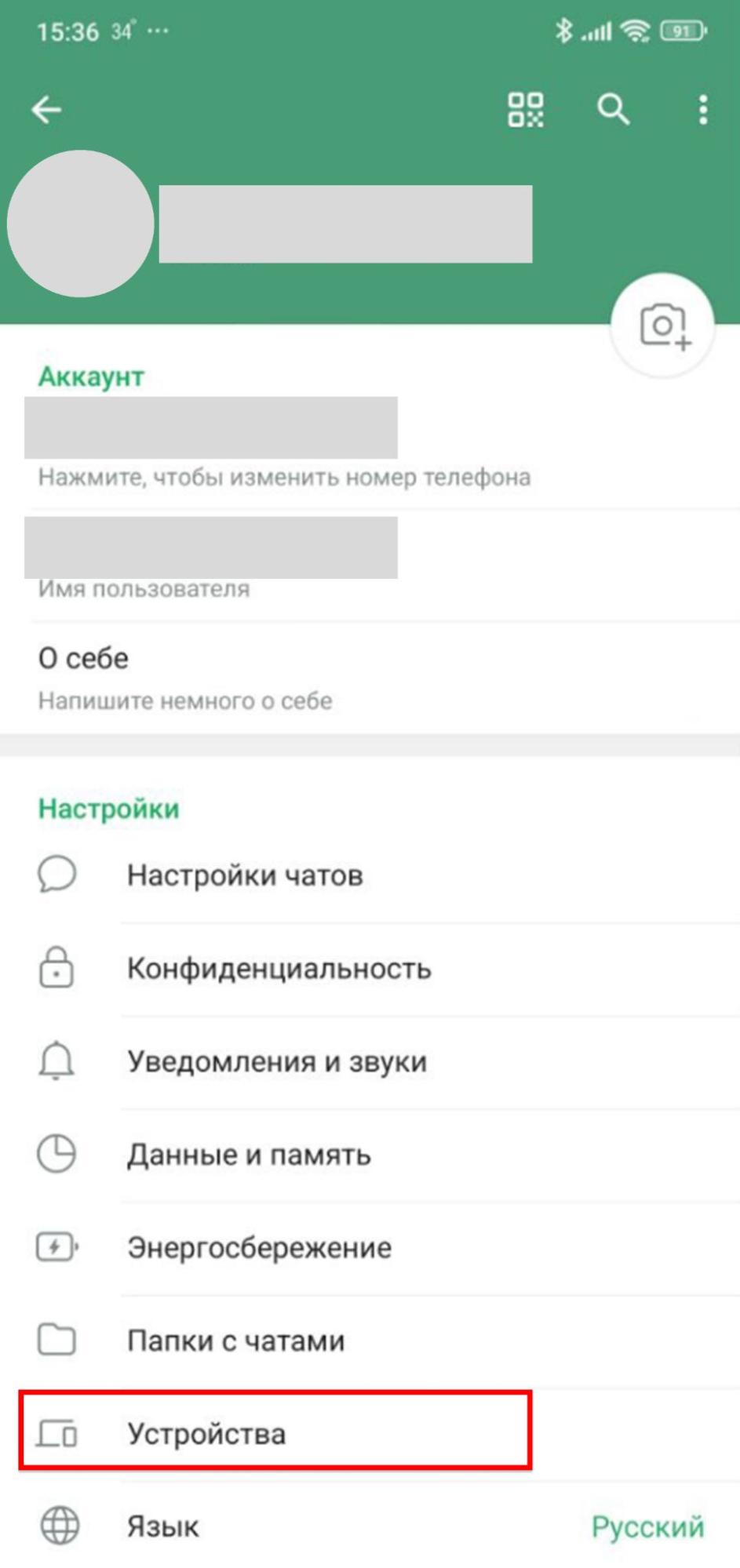Open search in settings

pyautogui.click(x=613, y=110)
